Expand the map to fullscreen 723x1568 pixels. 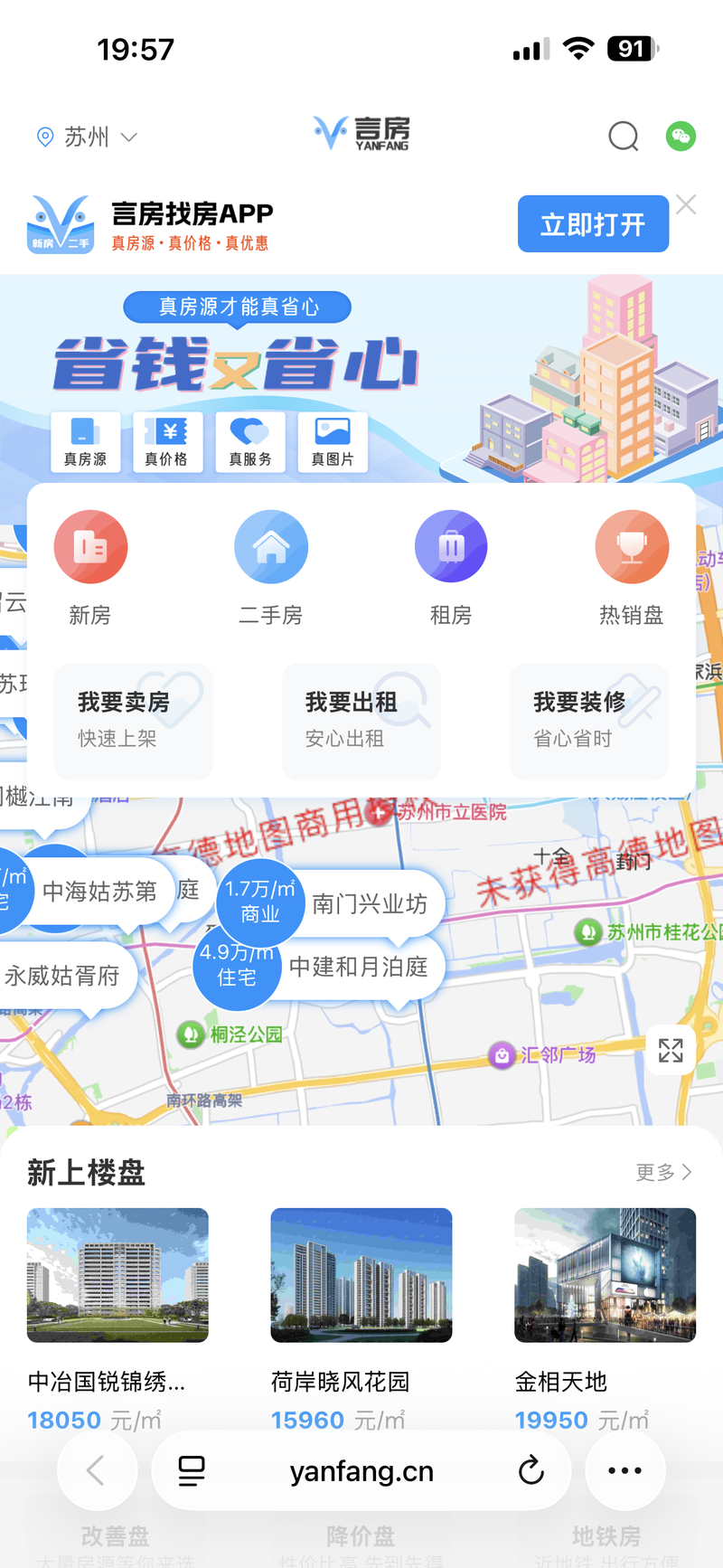click(671, 1050)
